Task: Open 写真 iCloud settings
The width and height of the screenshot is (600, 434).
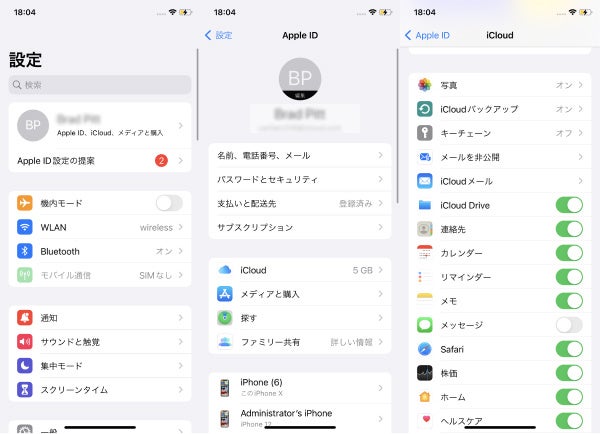Action: (x=499, y=85)
